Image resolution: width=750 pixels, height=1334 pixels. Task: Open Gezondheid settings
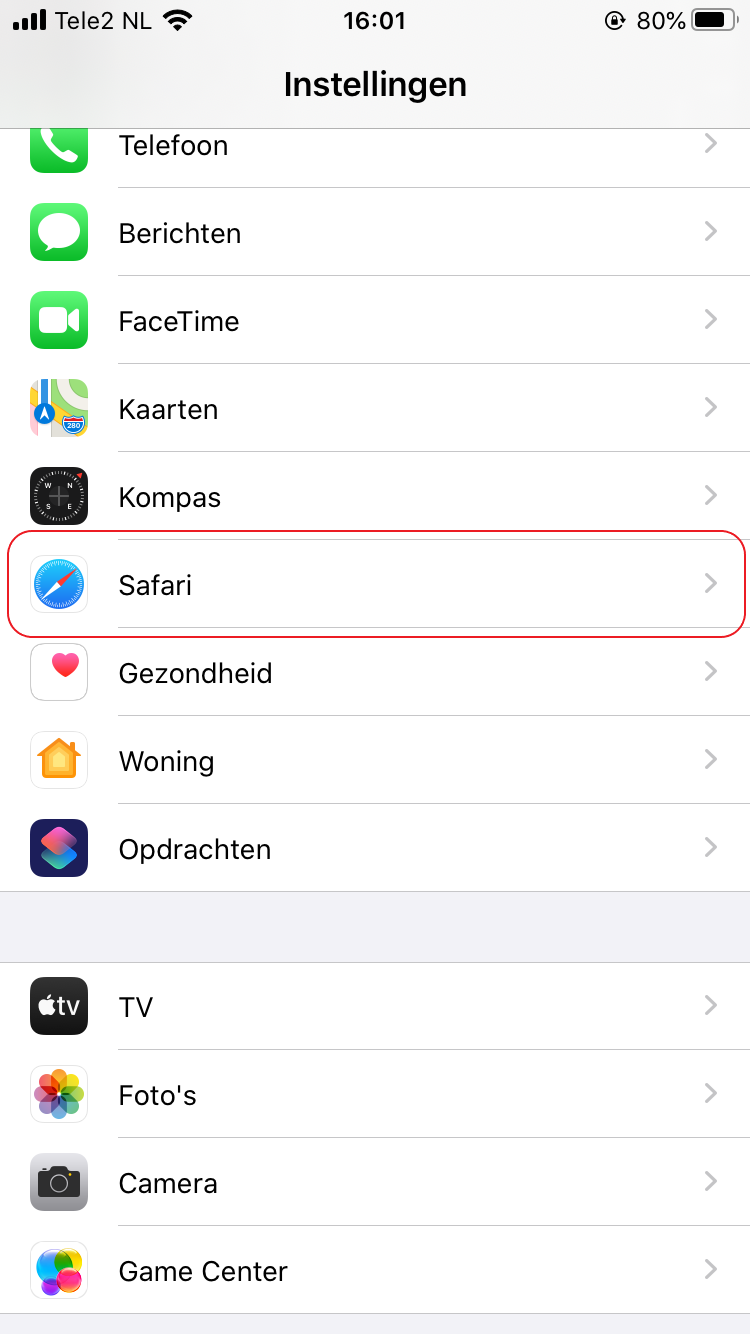tap(375, 673)
